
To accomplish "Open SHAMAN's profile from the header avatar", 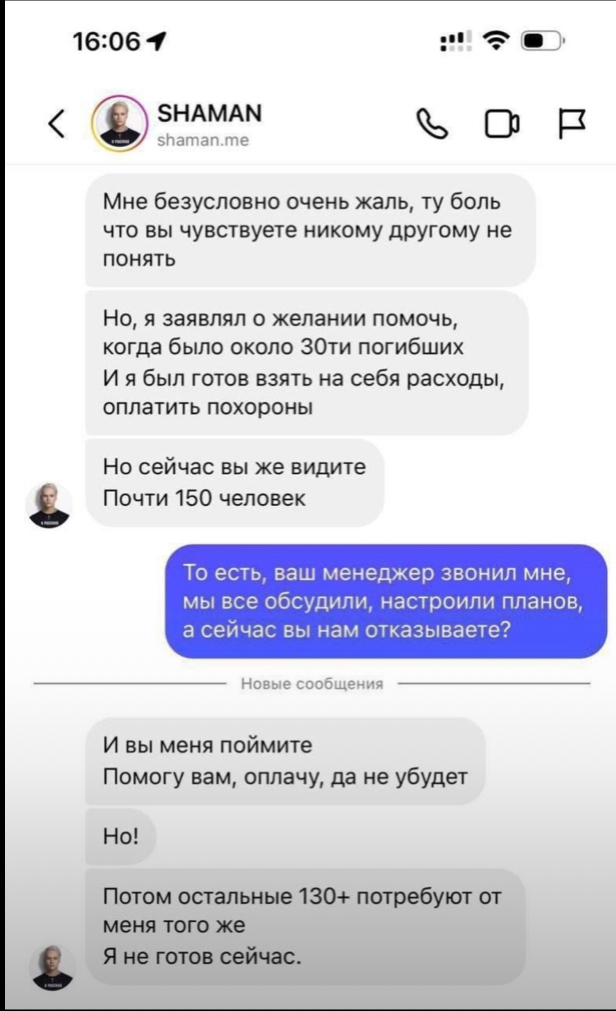I will tap(119, 123).
